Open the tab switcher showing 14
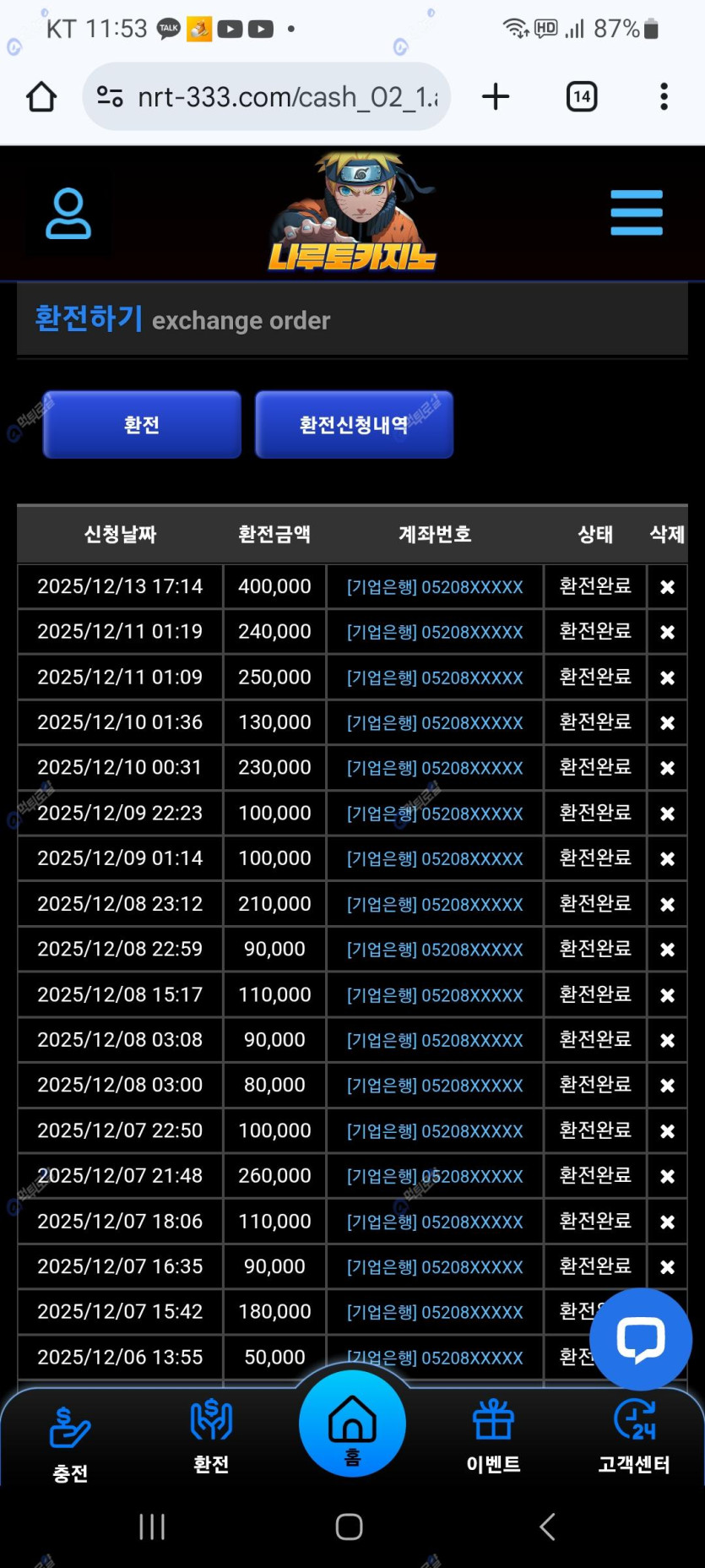The height and width of the screenshot is (1568, 705). [582, 97]
